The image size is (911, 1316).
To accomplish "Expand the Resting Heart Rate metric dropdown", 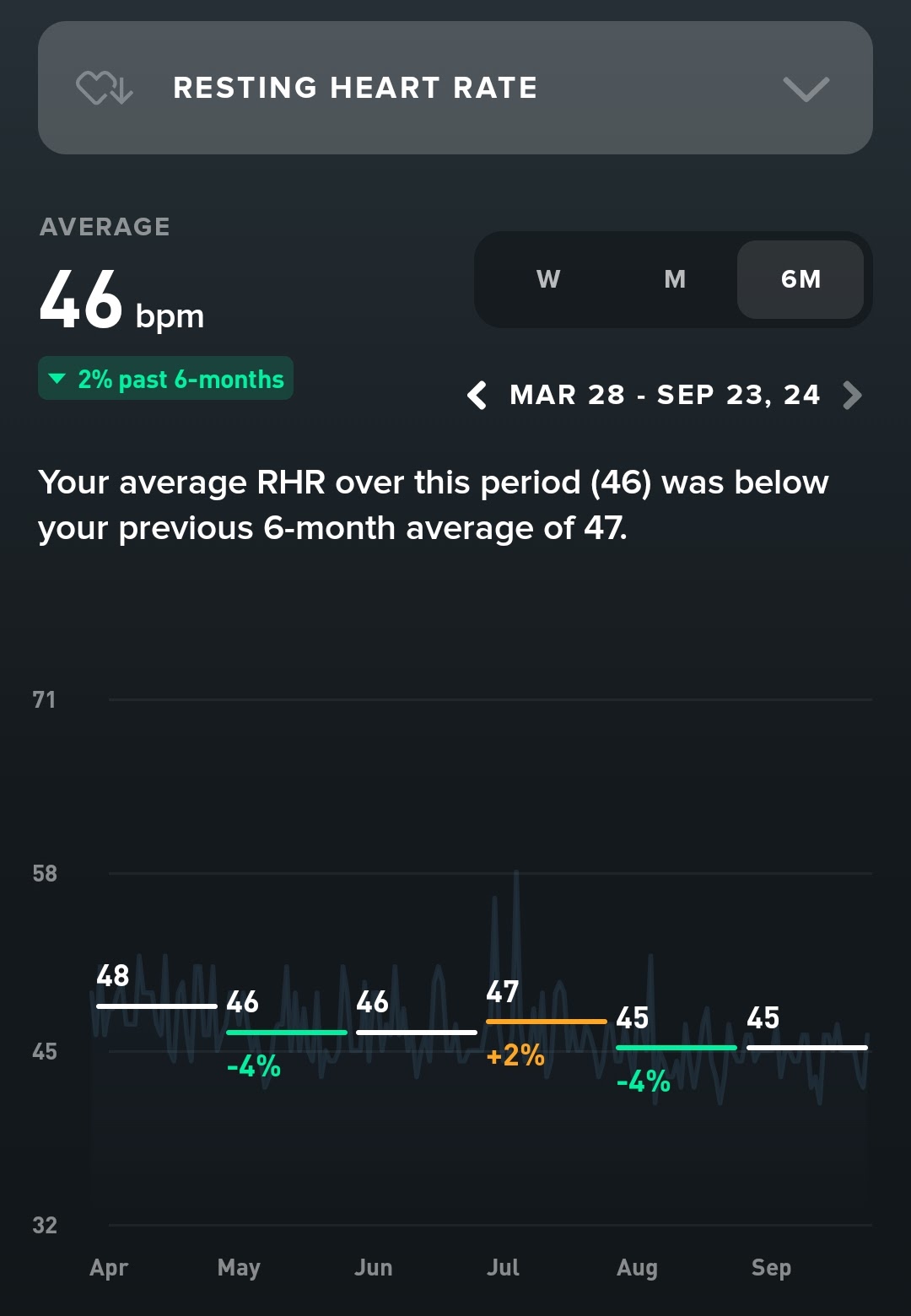I will 805,89.
